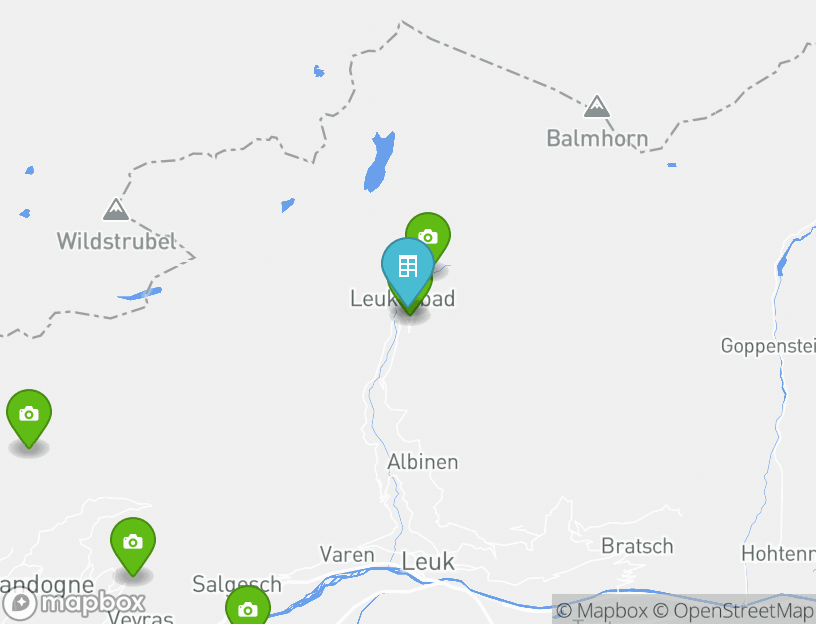Select the blue building pin at Leukerbad

pos(407,267)
